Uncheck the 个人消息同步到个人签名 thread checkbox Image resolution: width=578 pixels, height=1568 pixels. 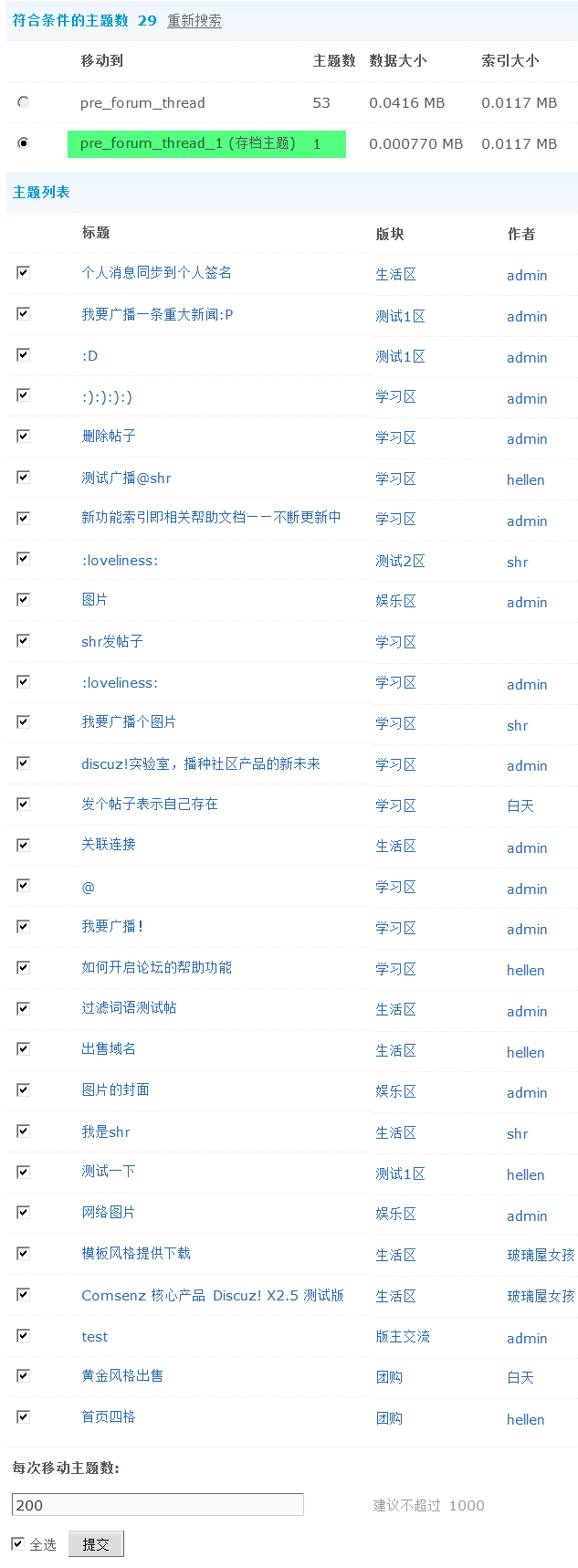[x=23, y=272]
